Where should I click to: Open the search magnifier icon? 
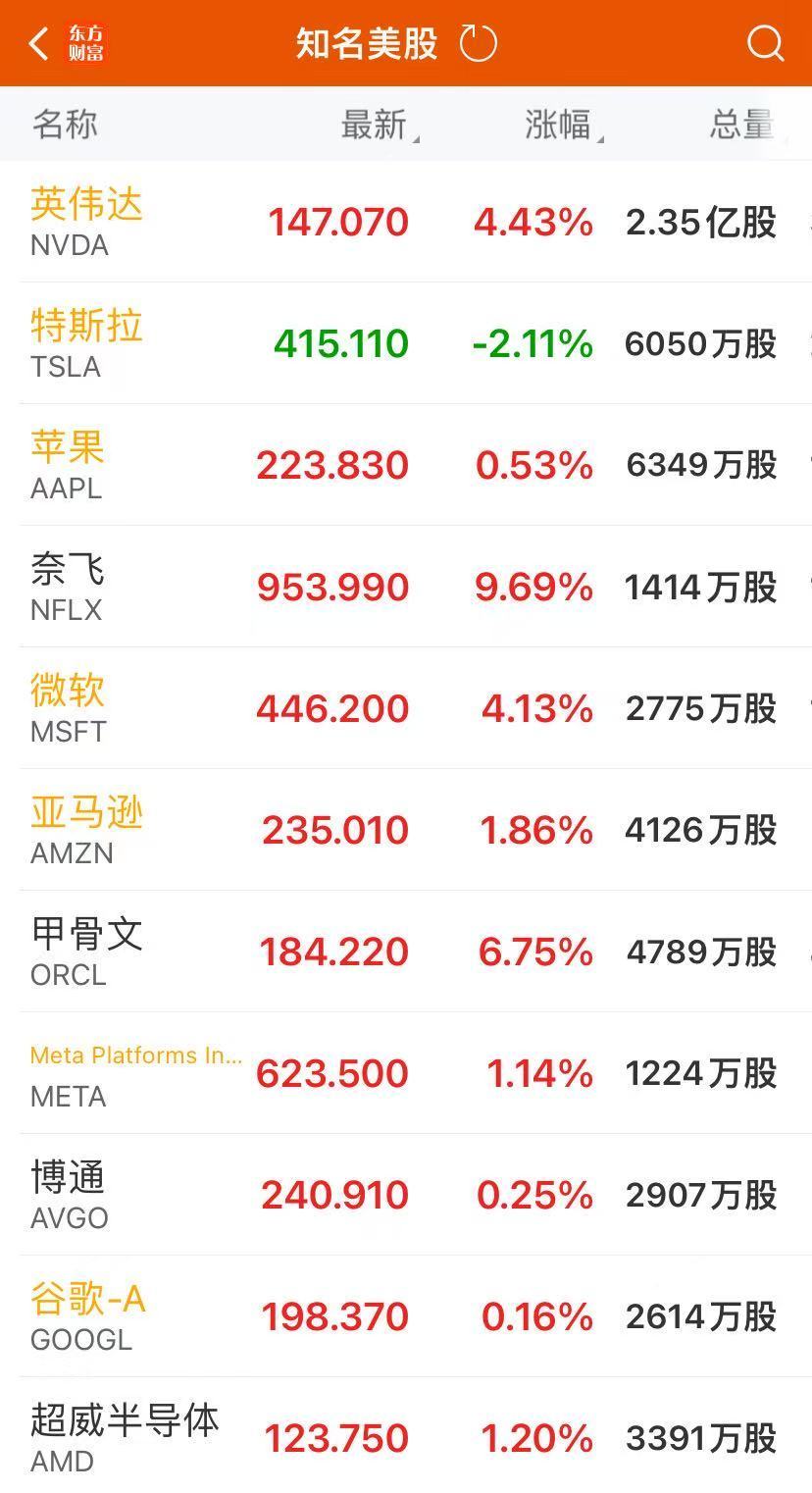pos(765,44)
